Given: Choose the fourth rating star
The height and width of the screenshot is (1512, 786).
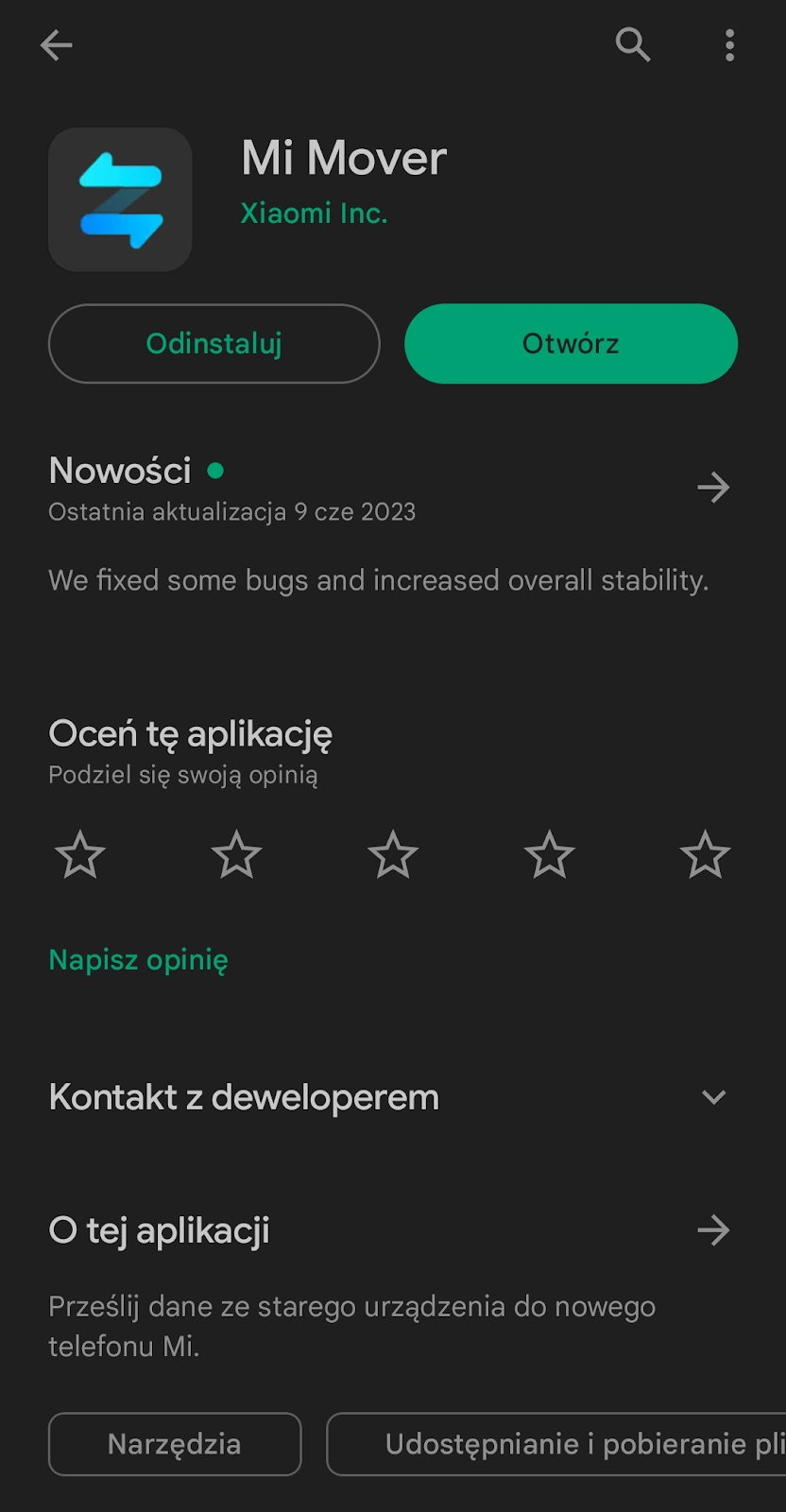Looking at the screenshot, I should tap(549, 855).
